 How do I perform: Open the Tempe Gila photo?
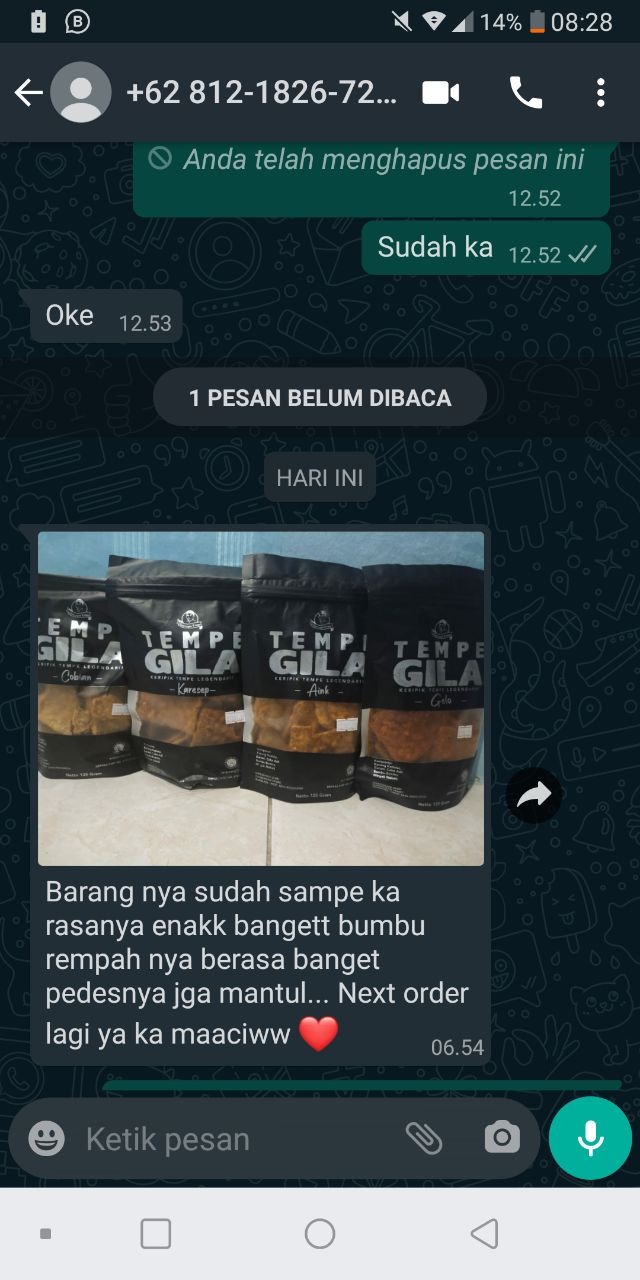pos(261,698)
